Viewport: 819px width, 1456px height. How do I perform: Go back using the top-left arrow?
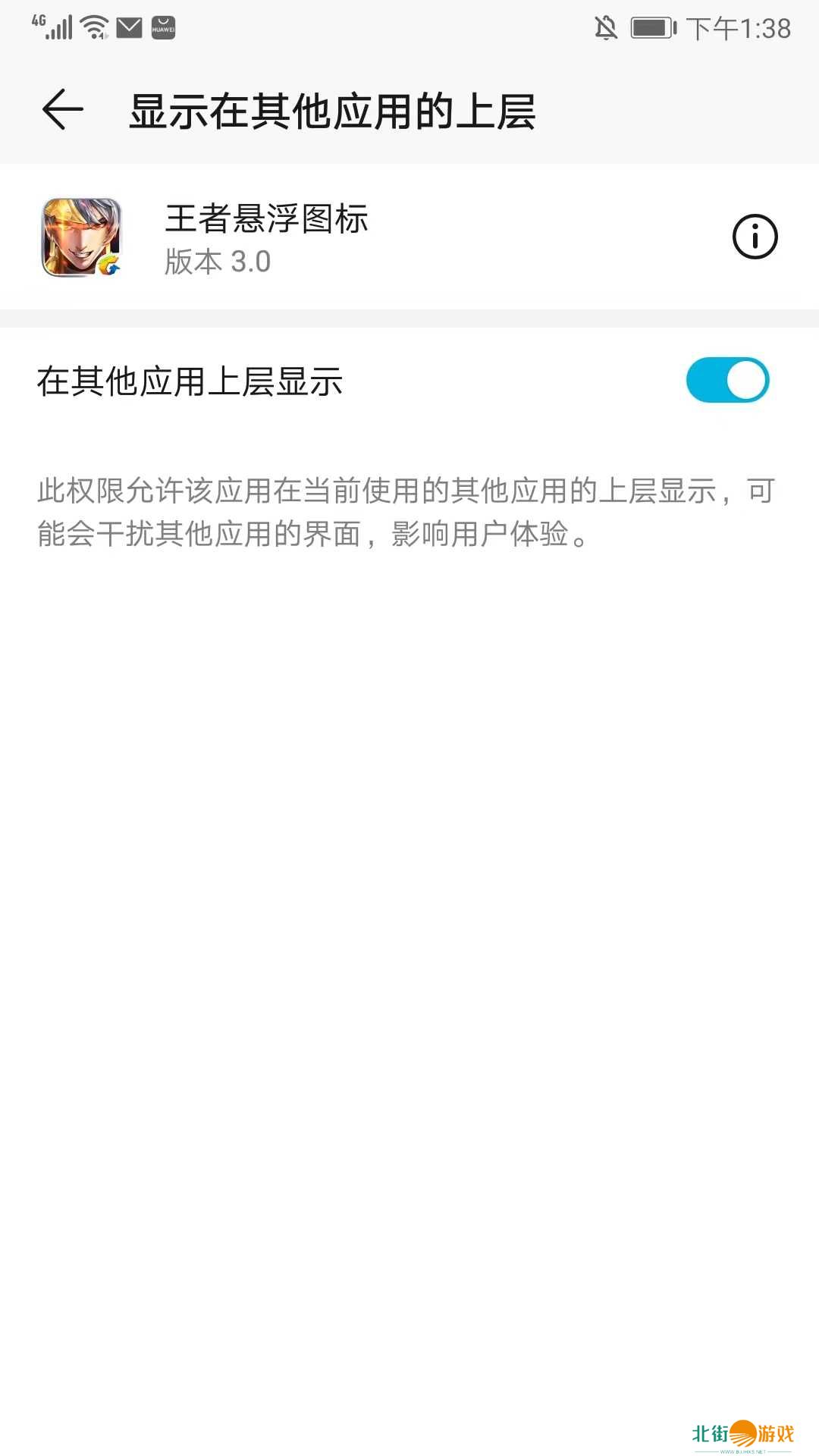click(63, 110)
